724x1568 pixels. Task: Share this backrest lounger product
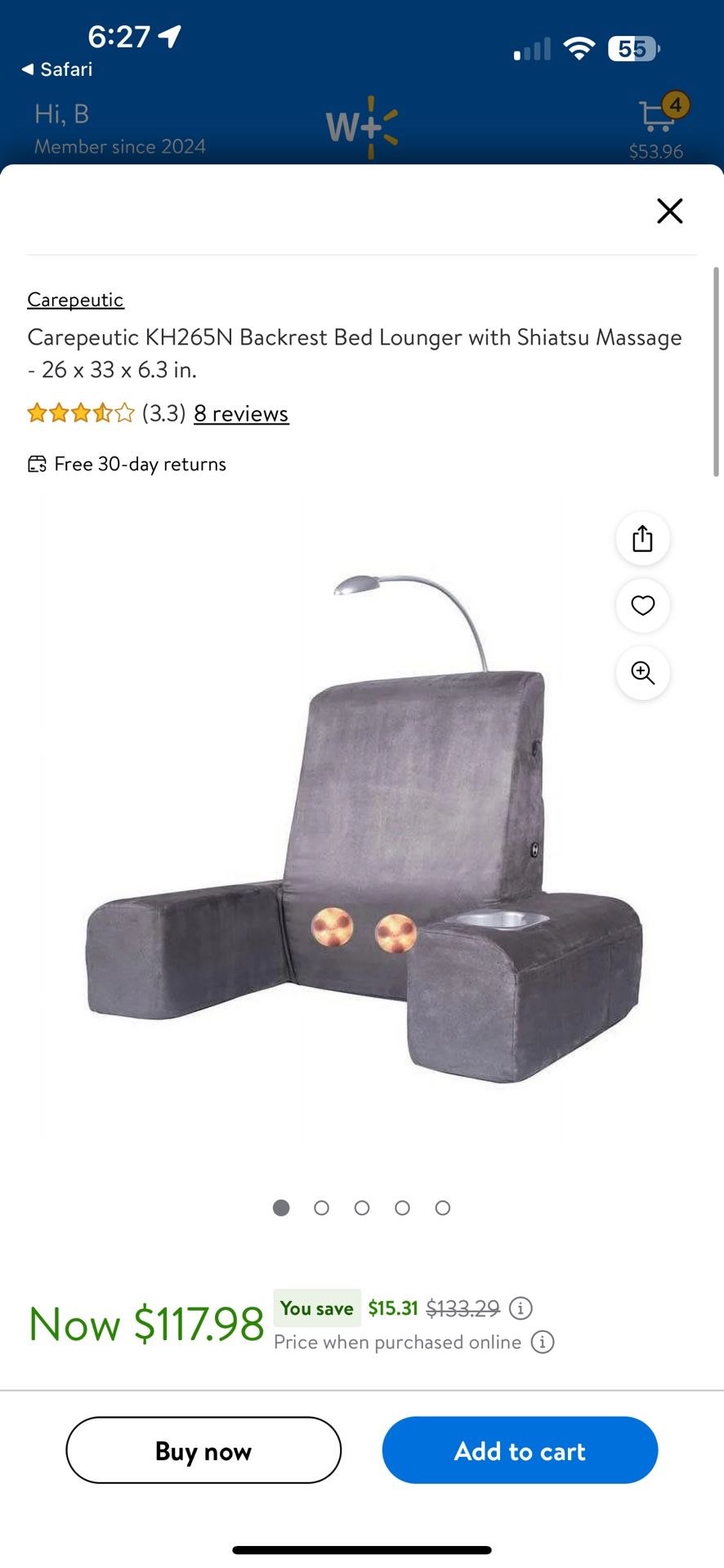(x=642, y=539)
